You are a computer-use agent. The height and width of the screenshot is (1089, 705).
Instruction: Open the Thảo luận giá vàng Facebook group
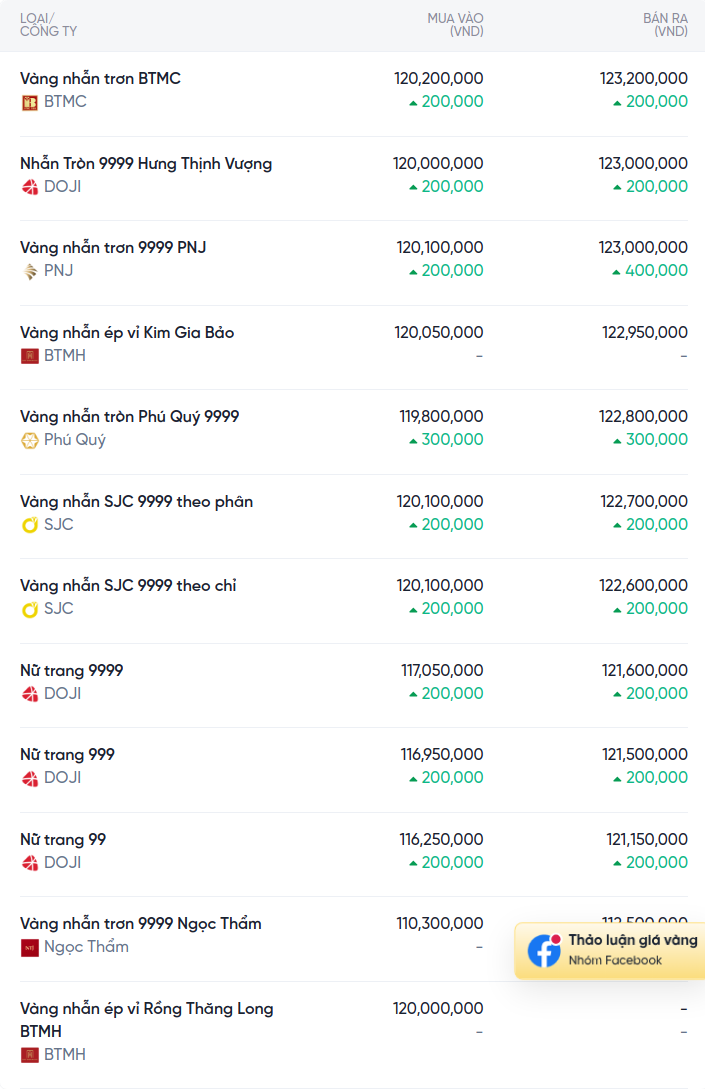click(612, 950)
